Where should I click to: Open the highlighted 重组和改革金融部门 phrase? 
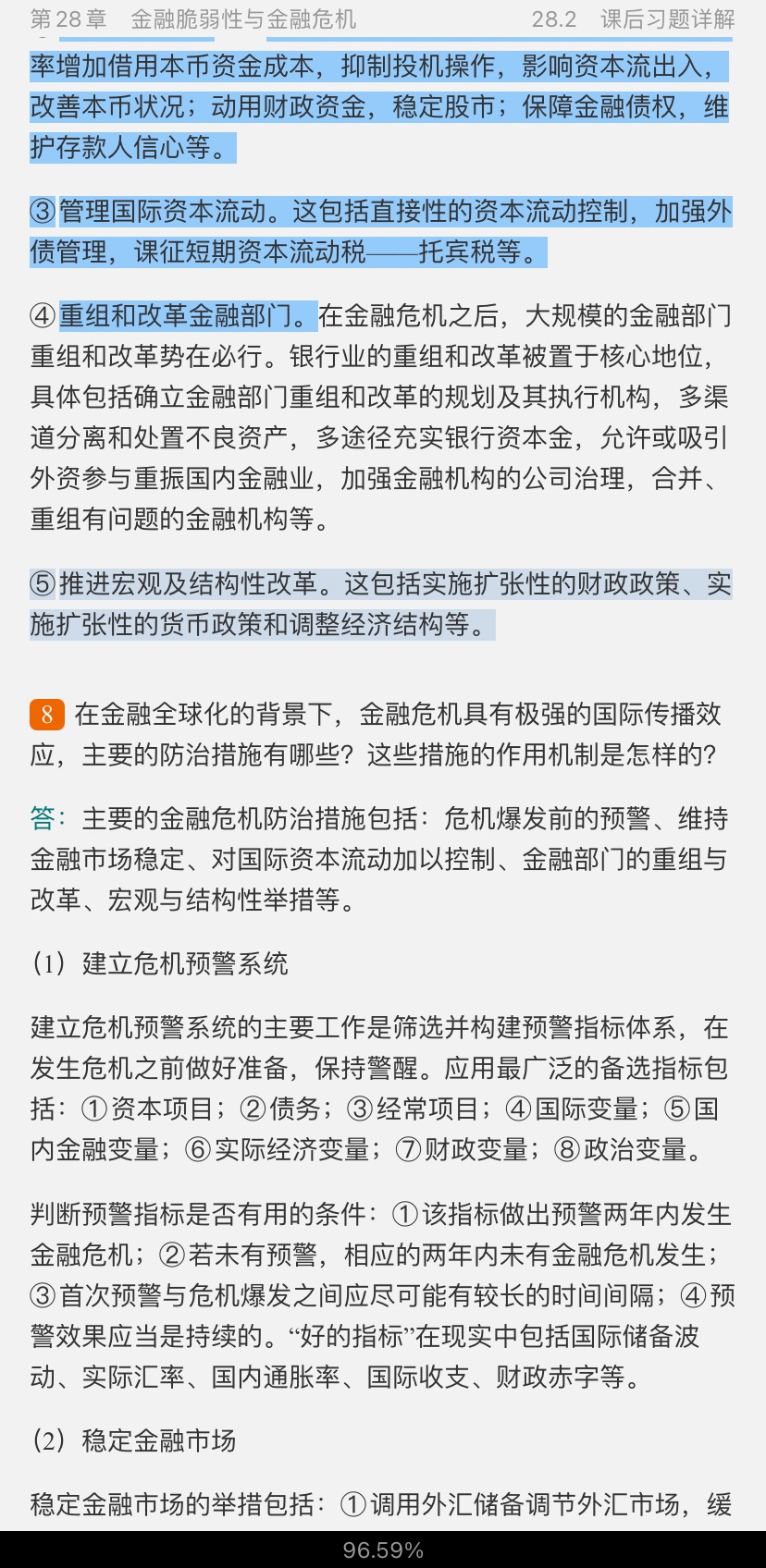click(188, 316)
